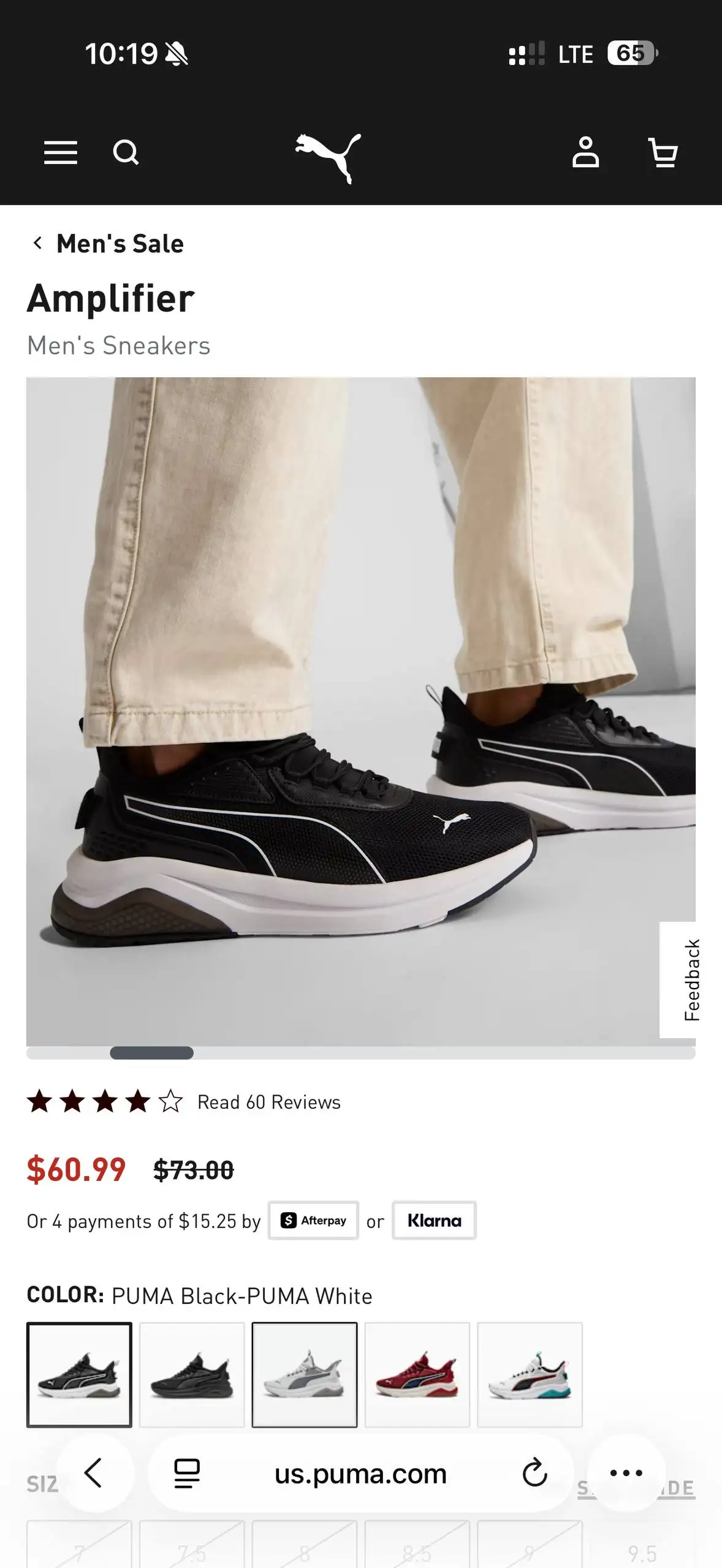Go back in the browser

pos(94,1473)
